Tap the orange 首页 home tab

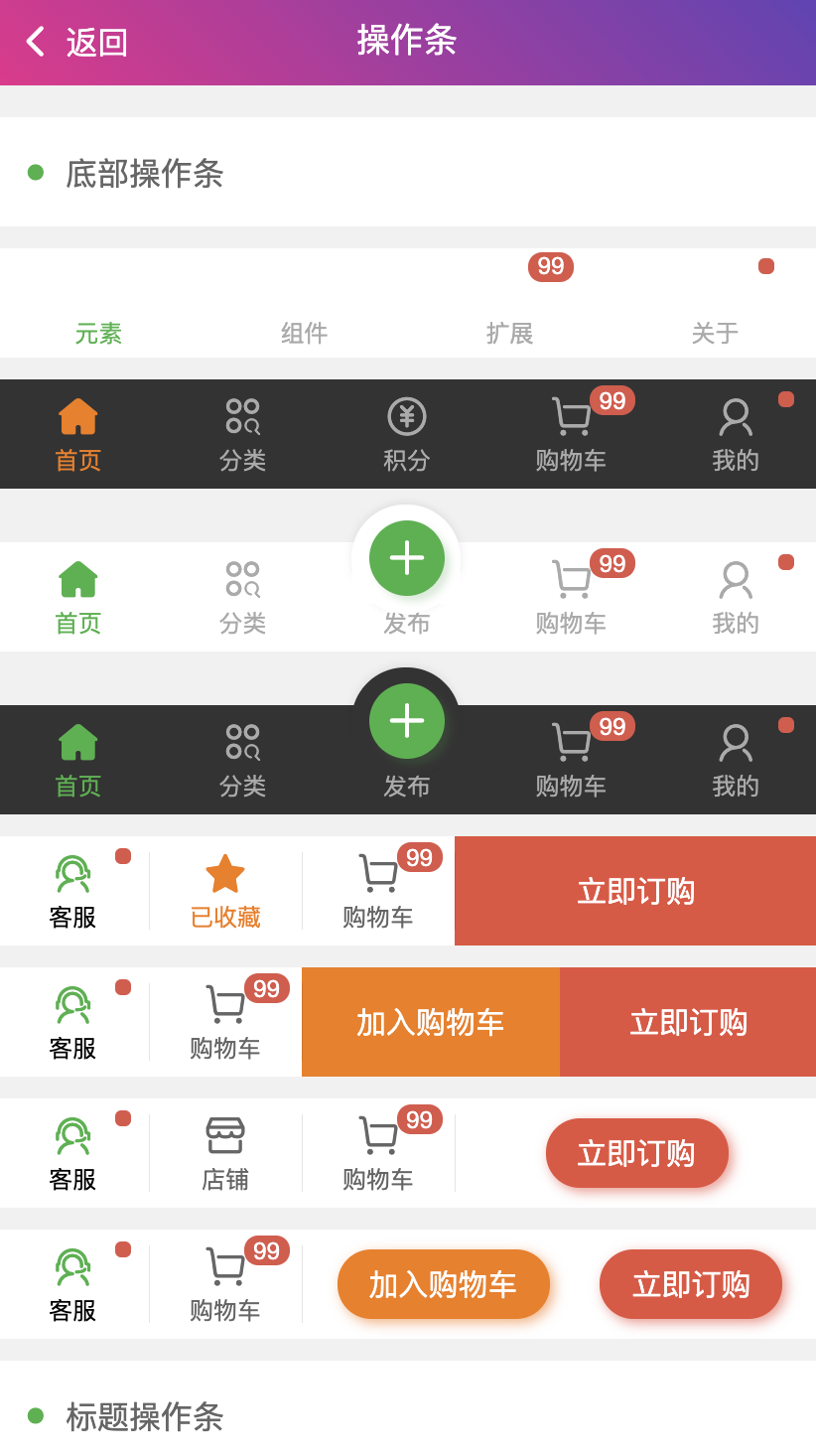(78, 434)
